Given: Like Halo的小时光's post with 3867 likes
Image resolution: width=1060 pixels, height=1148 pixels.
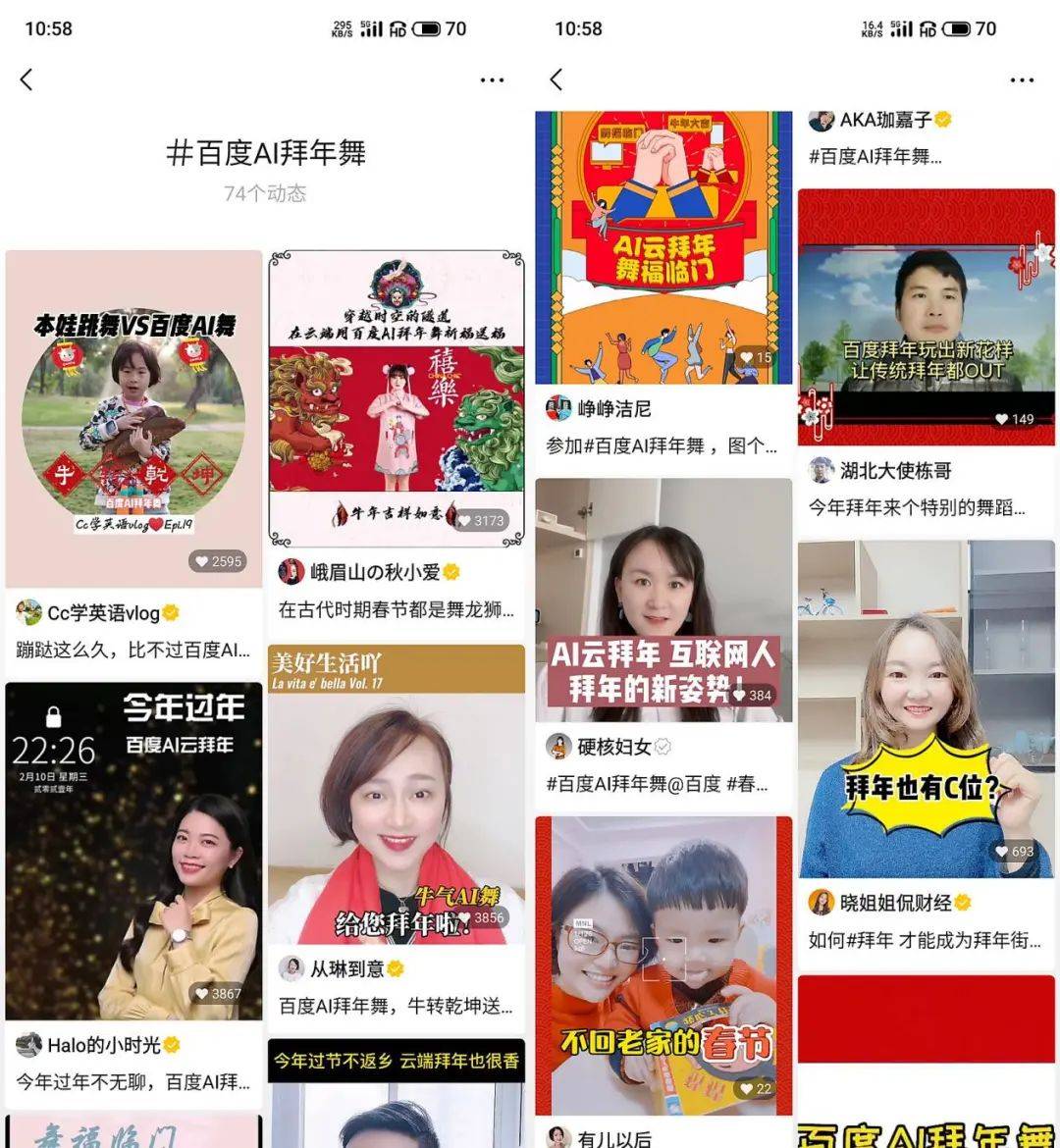Looking at the screenshot, I should 201,993.
